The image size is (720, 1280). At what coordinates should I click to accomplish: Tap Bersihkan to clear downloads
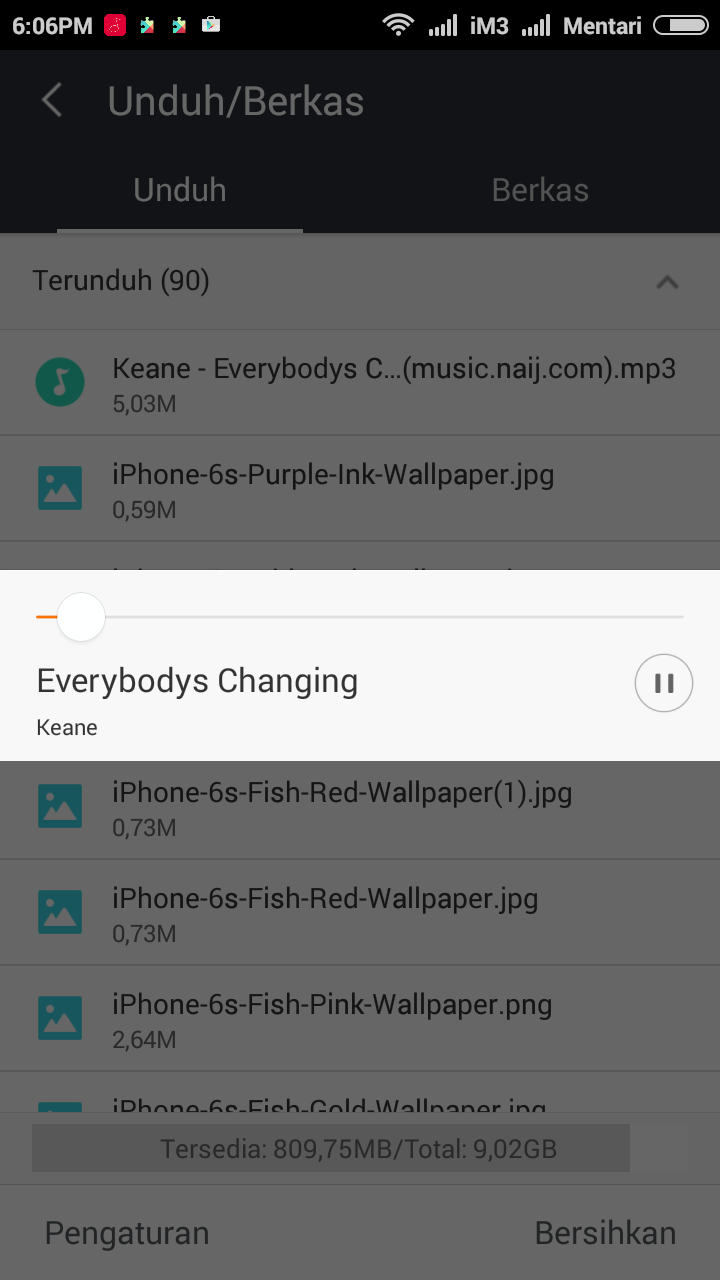pos(605,1233)
